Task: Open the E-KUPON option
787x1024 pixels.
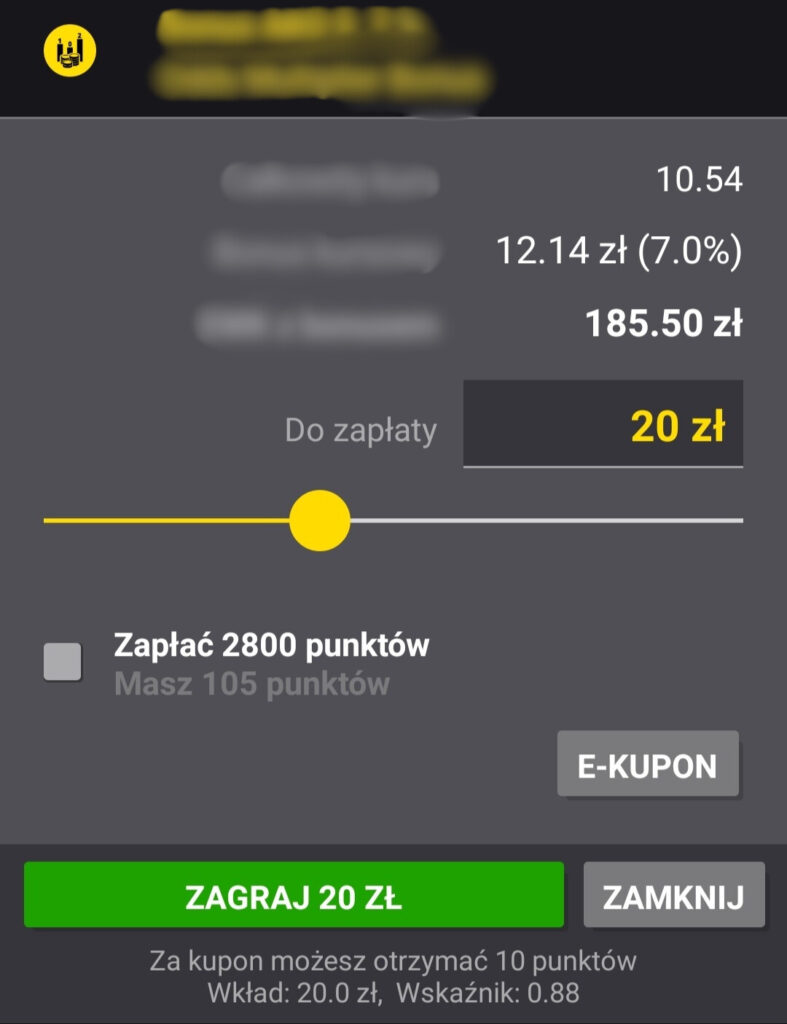Action: click(x=648, y=765)
